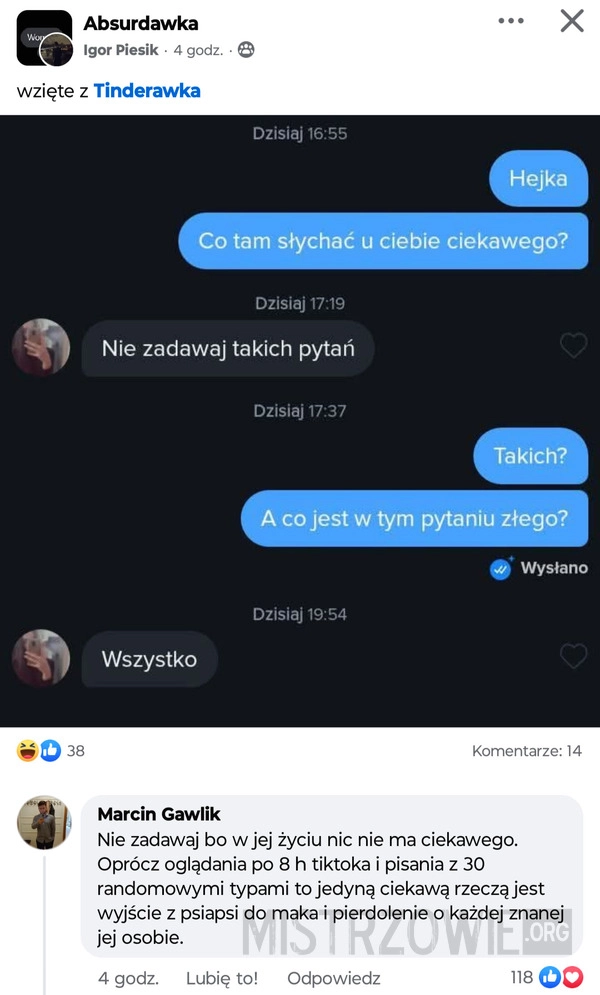Open the Absurdawka group page

tap(141, 23)
